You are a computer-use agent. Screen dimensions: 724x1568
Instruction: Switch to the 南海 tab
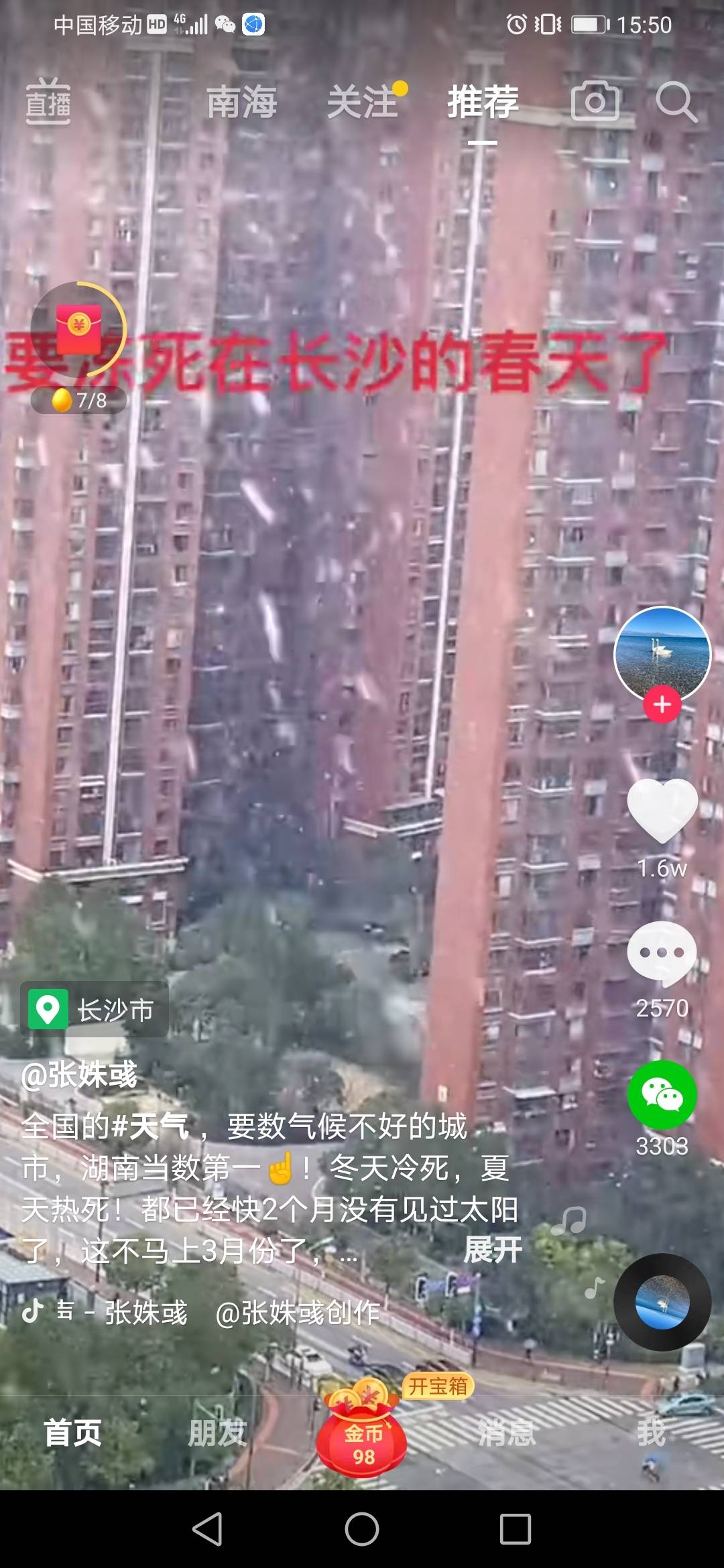tap(241, 103)
